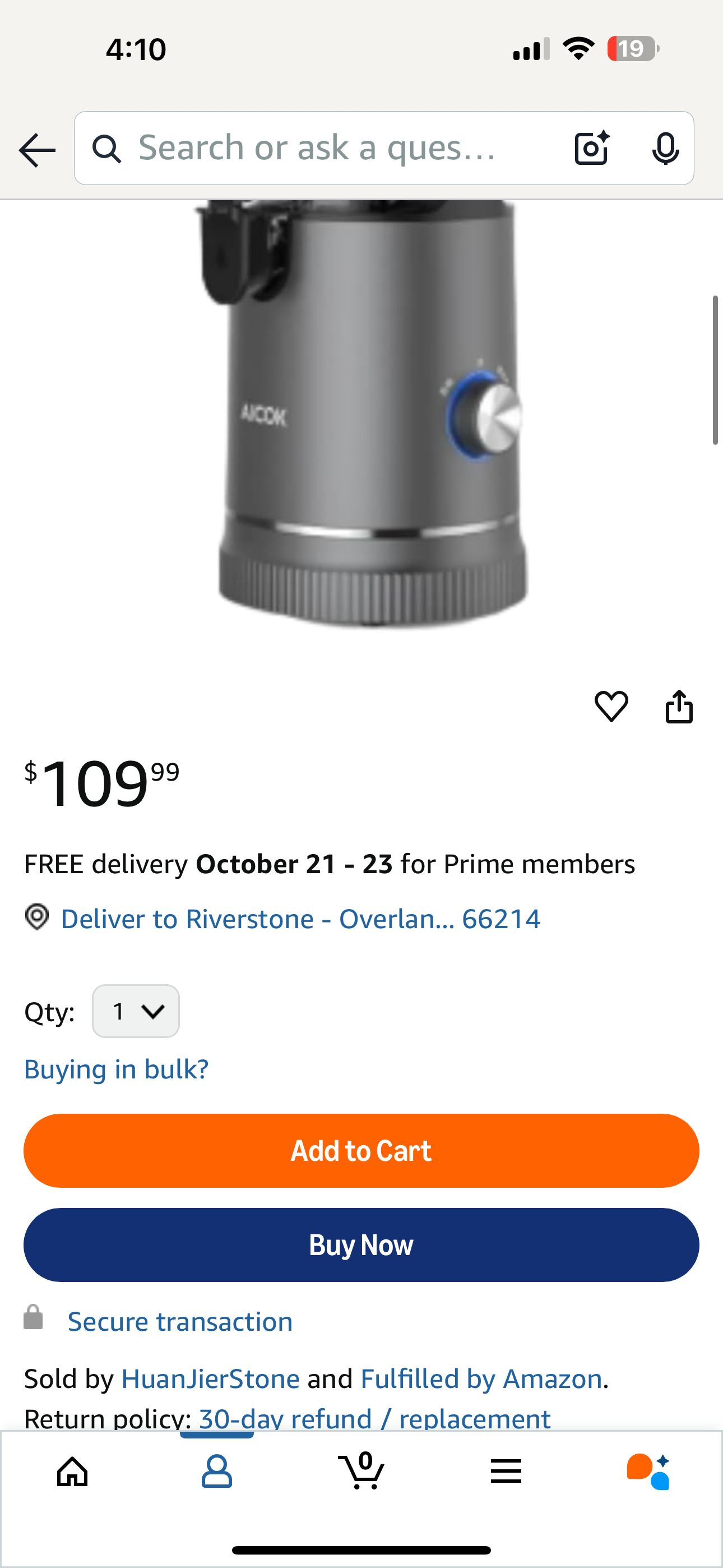The width and height of the screenshot is (723, 1568).
Task: Open the Buying in bulk link
Action: 116,1069
